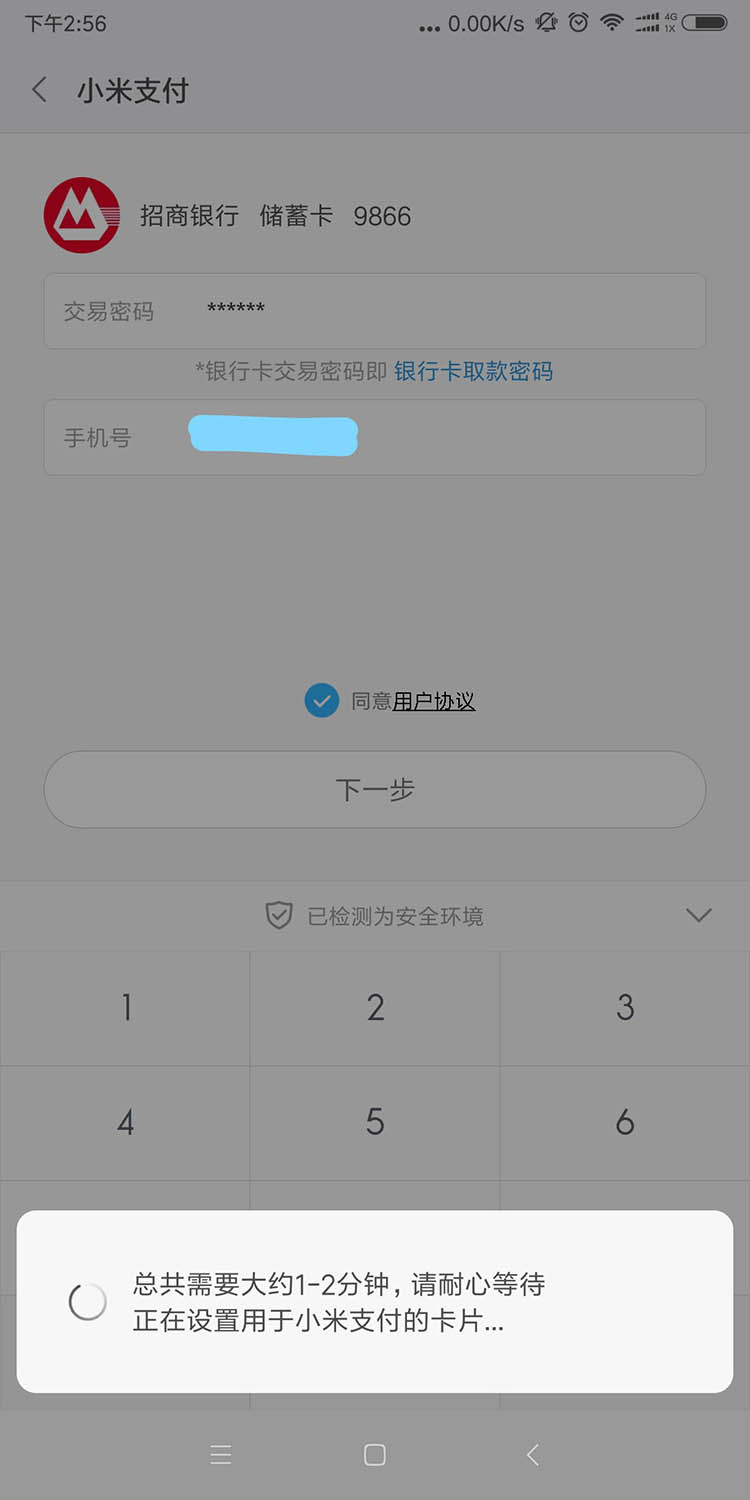Enter digit 2 on the keypad
Screen dimensions: 750x1500
375,1008
